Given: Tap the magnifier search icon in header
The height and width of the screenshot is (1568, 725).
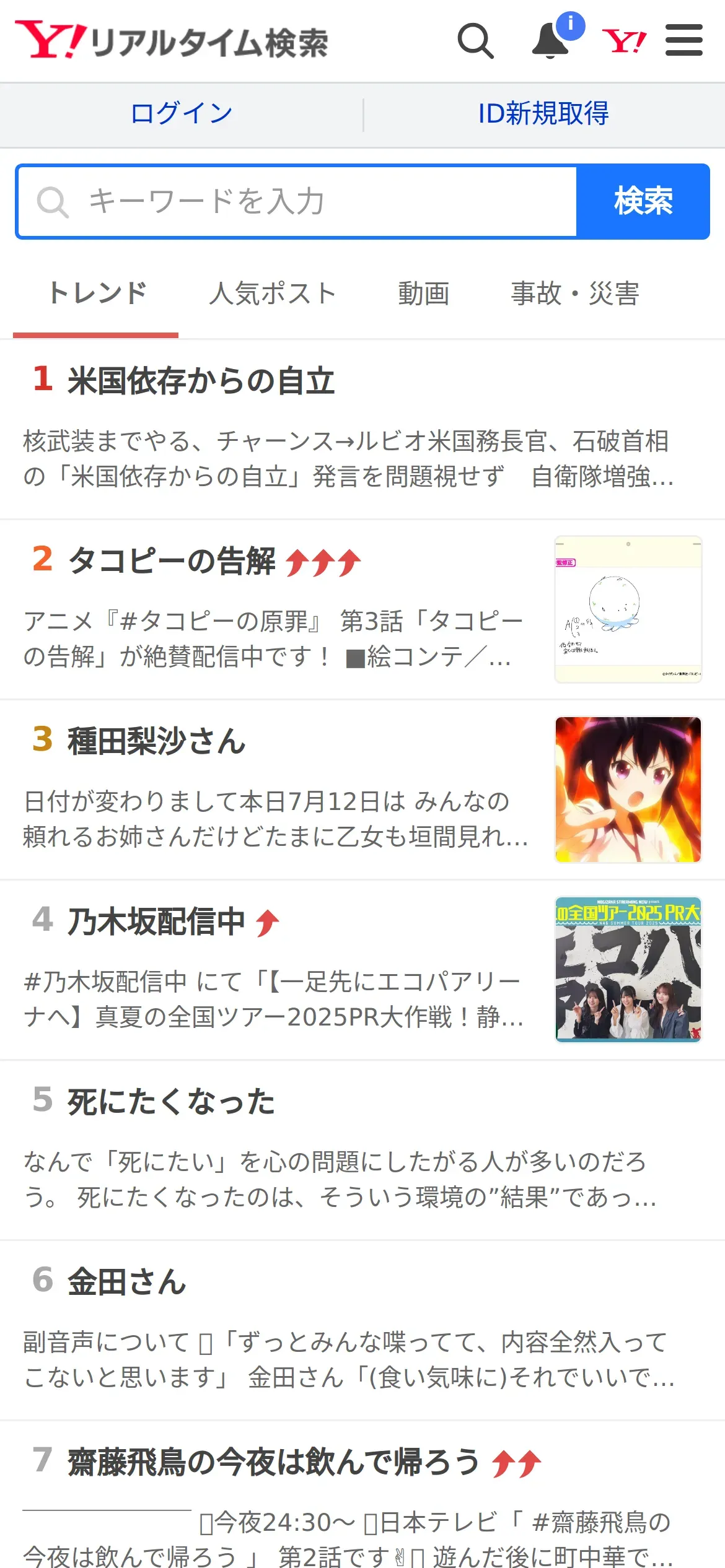Looking at the screenshot, I should (x=475, y=41).
